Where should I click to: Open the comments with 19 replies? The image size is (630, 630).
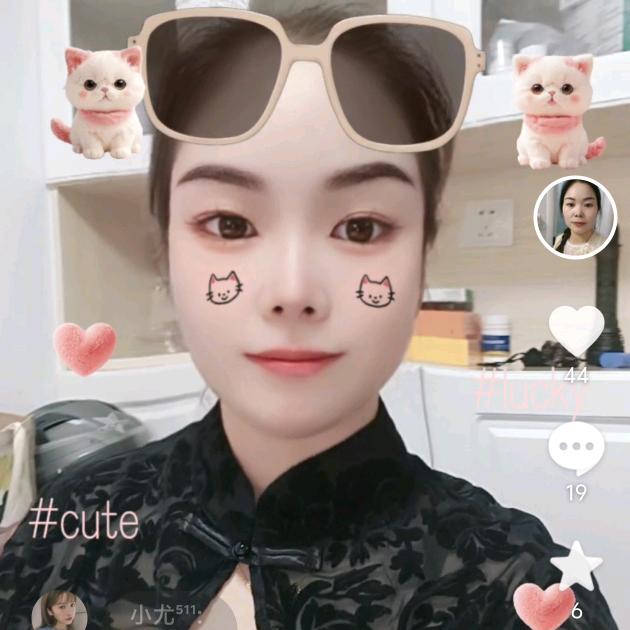pyautogui.click(x=576, y=447)
